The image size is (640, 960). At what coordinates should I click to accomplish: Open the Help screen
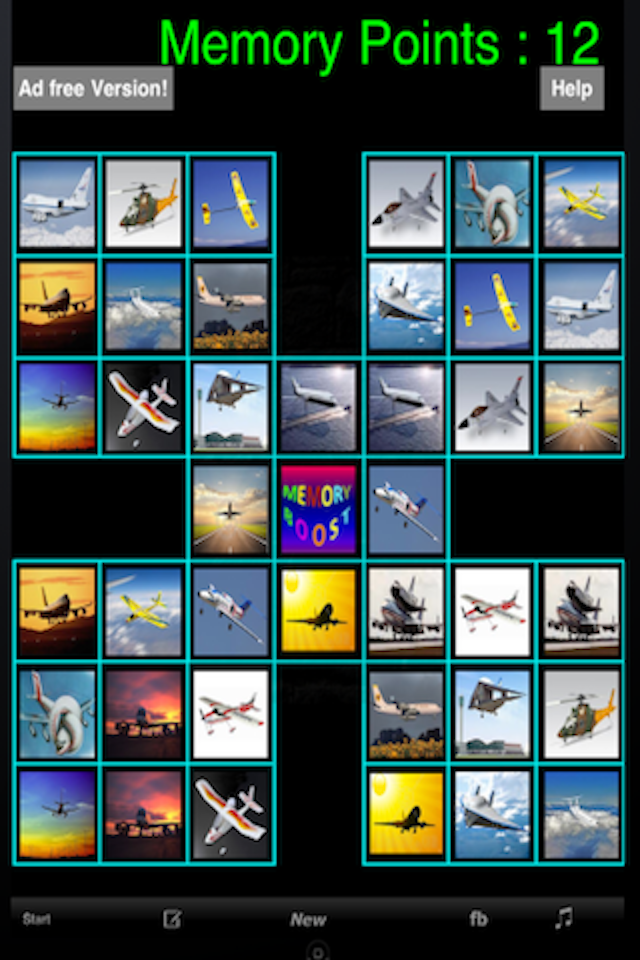click(x=572, y=88)
